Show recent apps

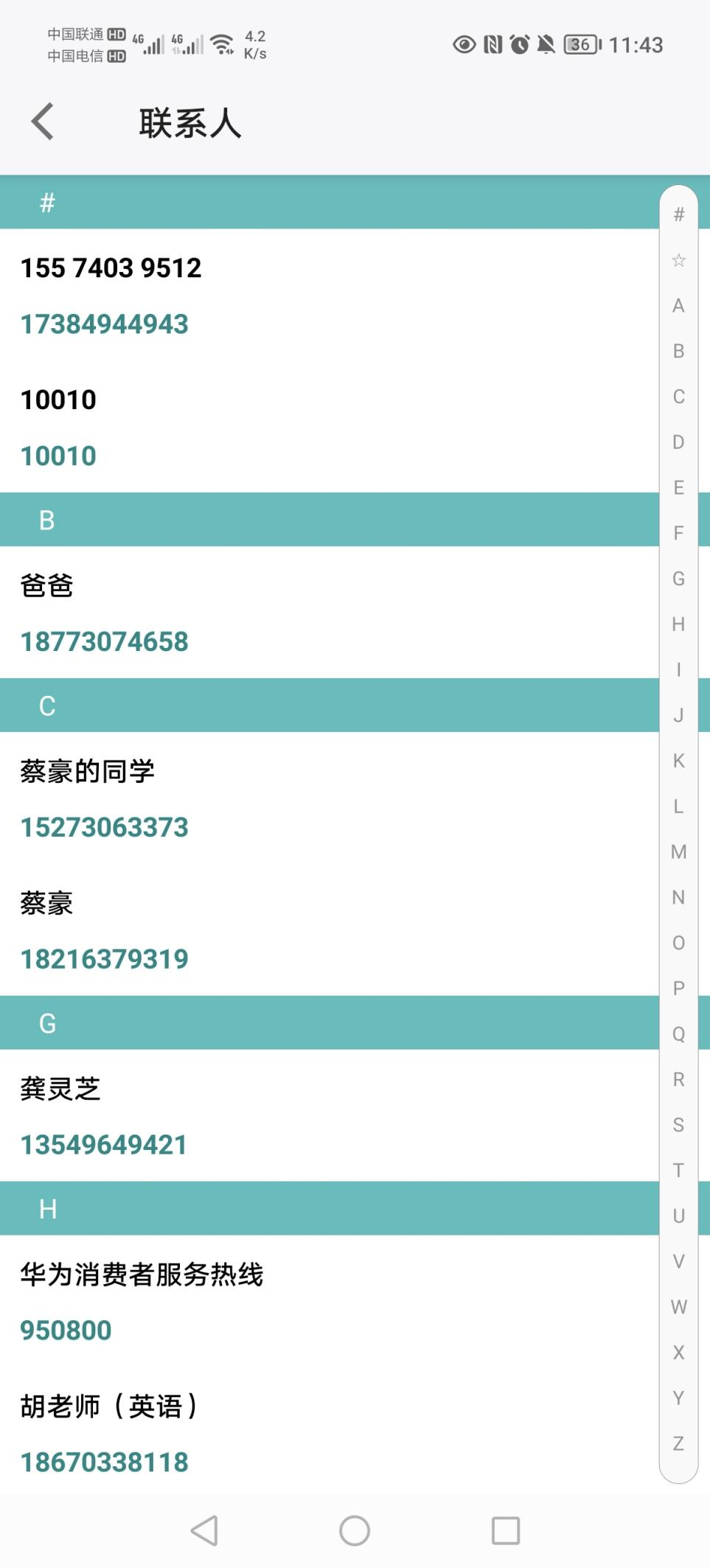(x=506, y=1530)
